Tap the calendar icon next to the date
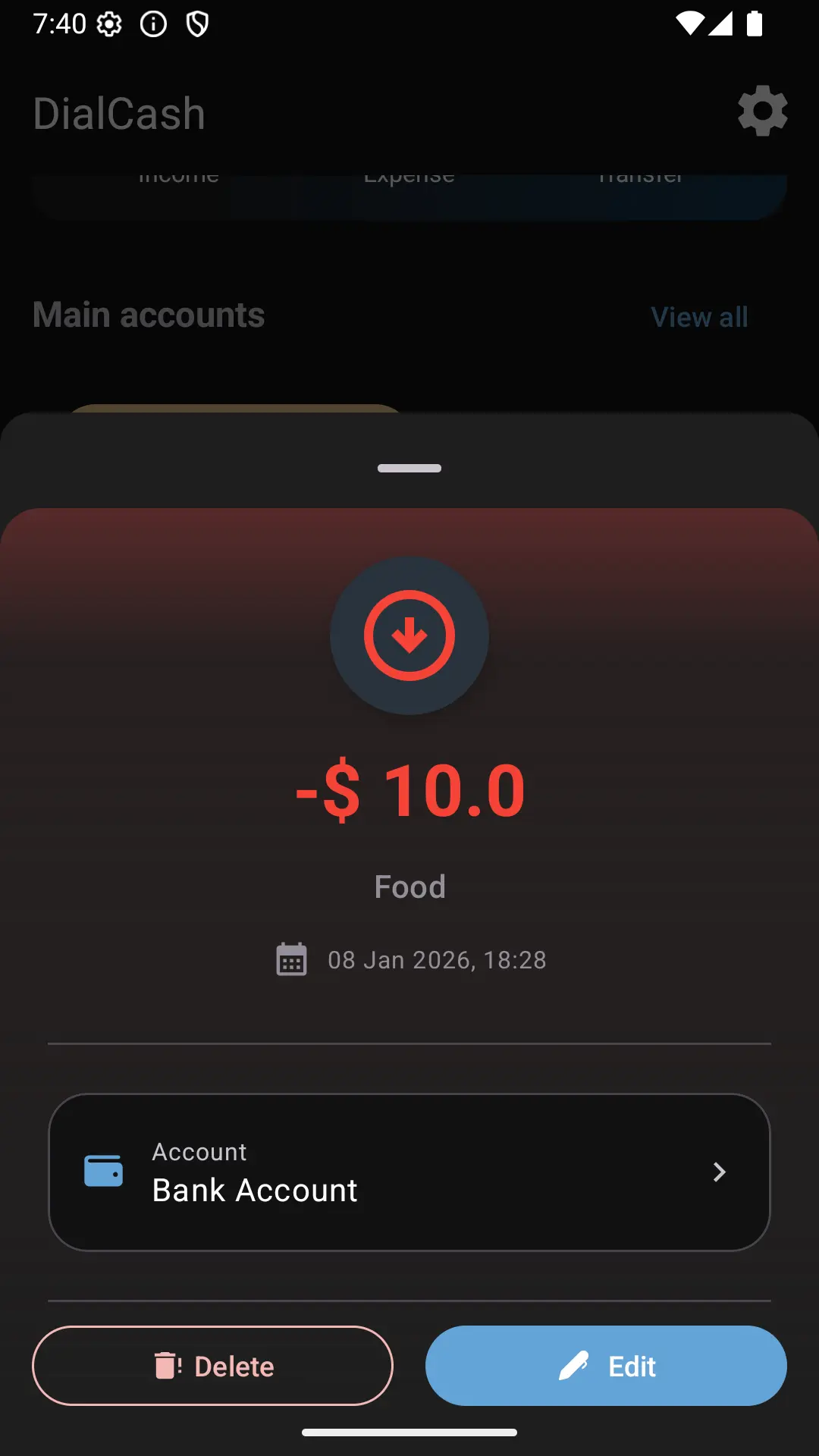 pos(291,959)
